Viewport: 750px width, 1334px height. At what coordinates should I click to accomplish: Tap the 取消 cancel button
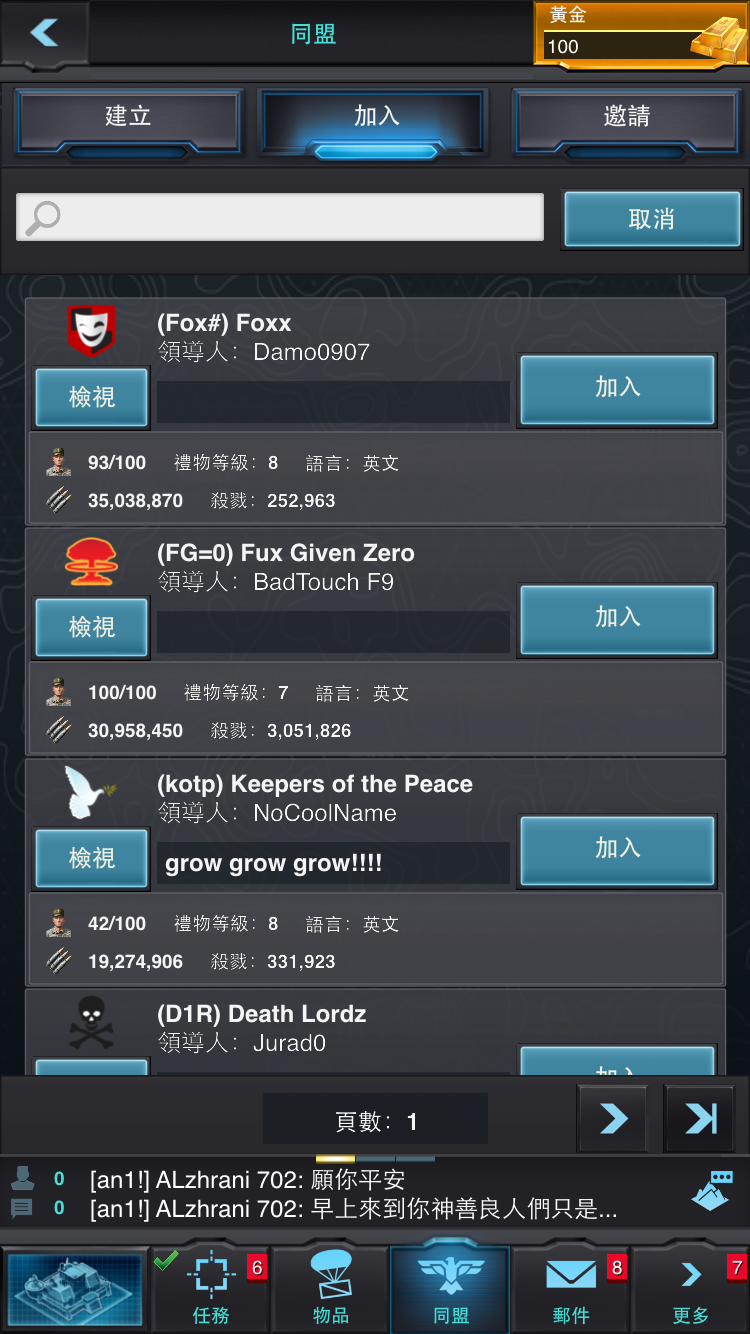(652, 219)
